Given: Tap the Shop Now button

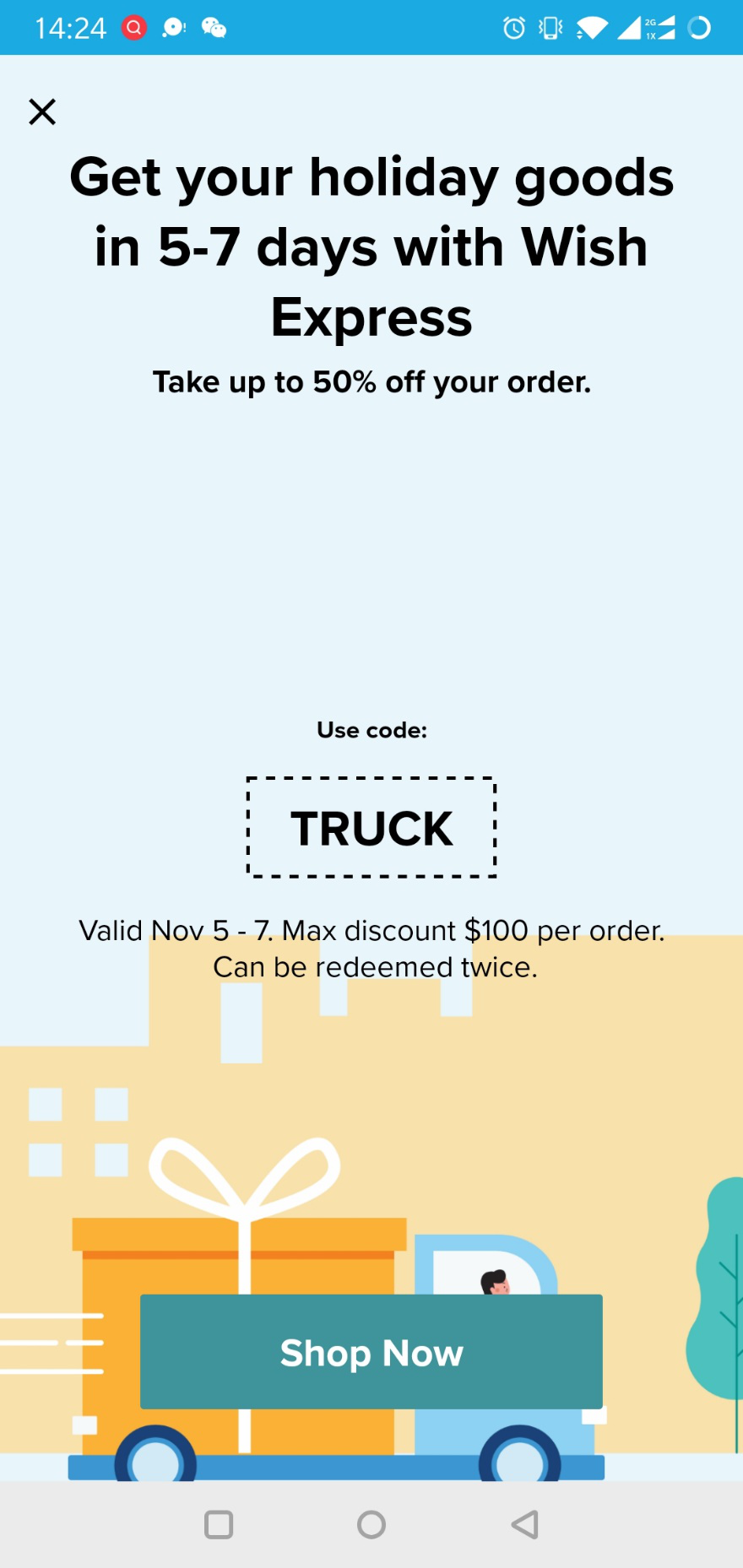Looking at the screenshot, I should point(371,1352).
